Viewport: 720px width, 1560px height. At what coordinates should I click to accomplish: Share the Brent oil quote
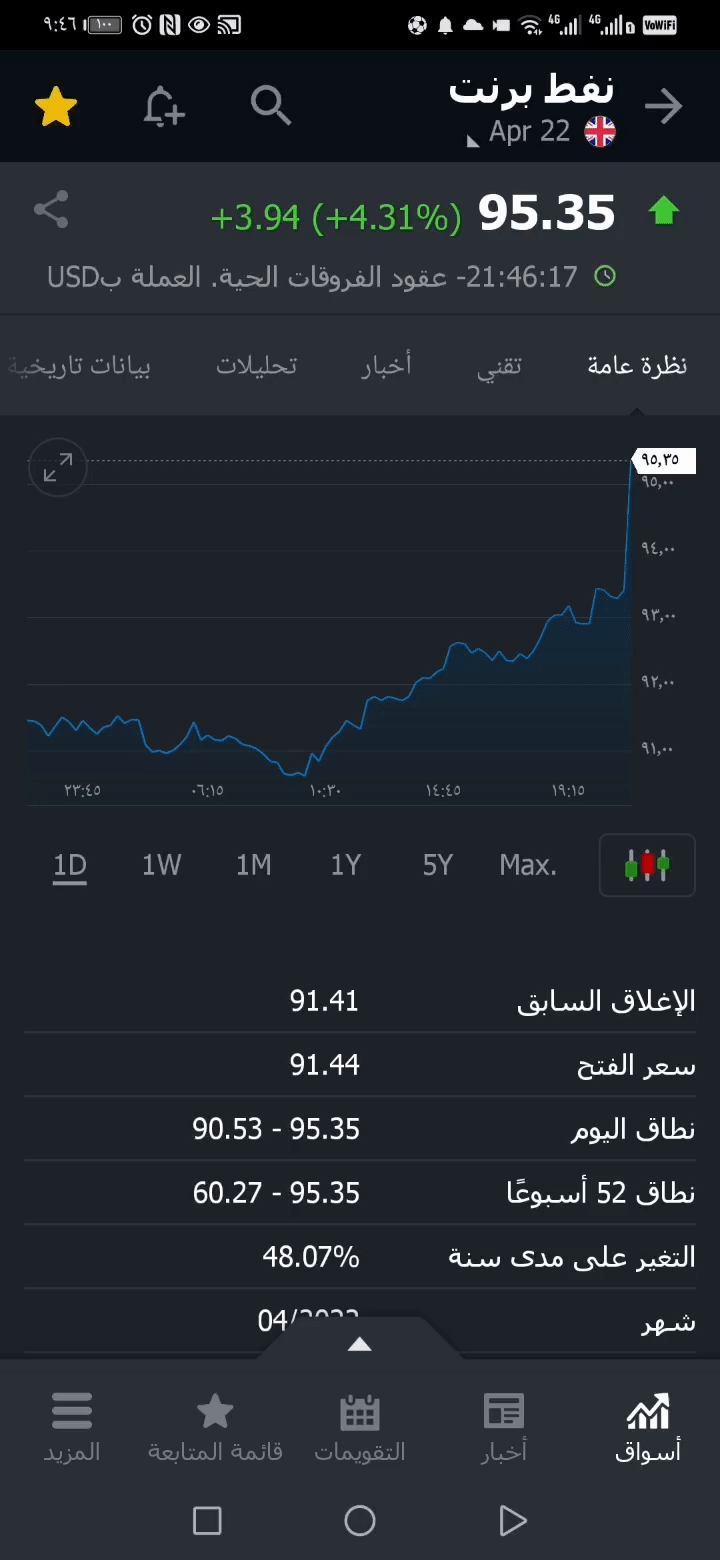pyautogui.click(x=51, y=210)
